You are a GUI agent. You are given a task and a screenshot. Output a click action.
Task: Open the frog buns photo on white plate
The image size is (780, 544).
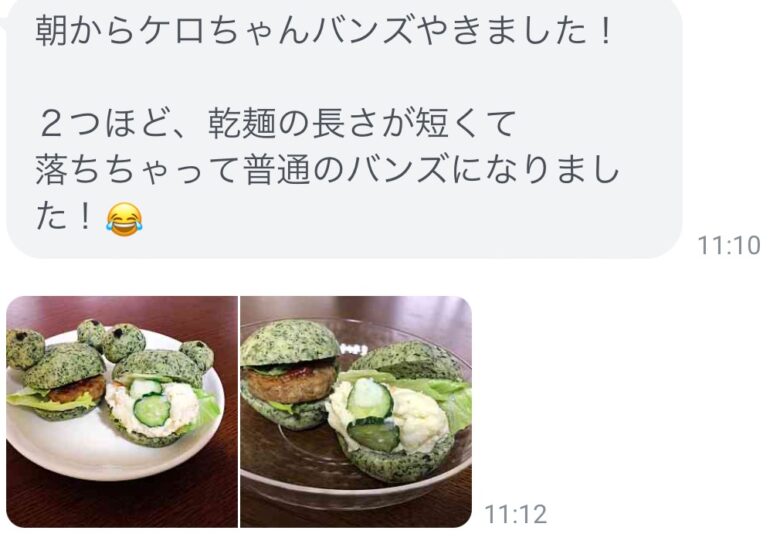tap(122, 411)
